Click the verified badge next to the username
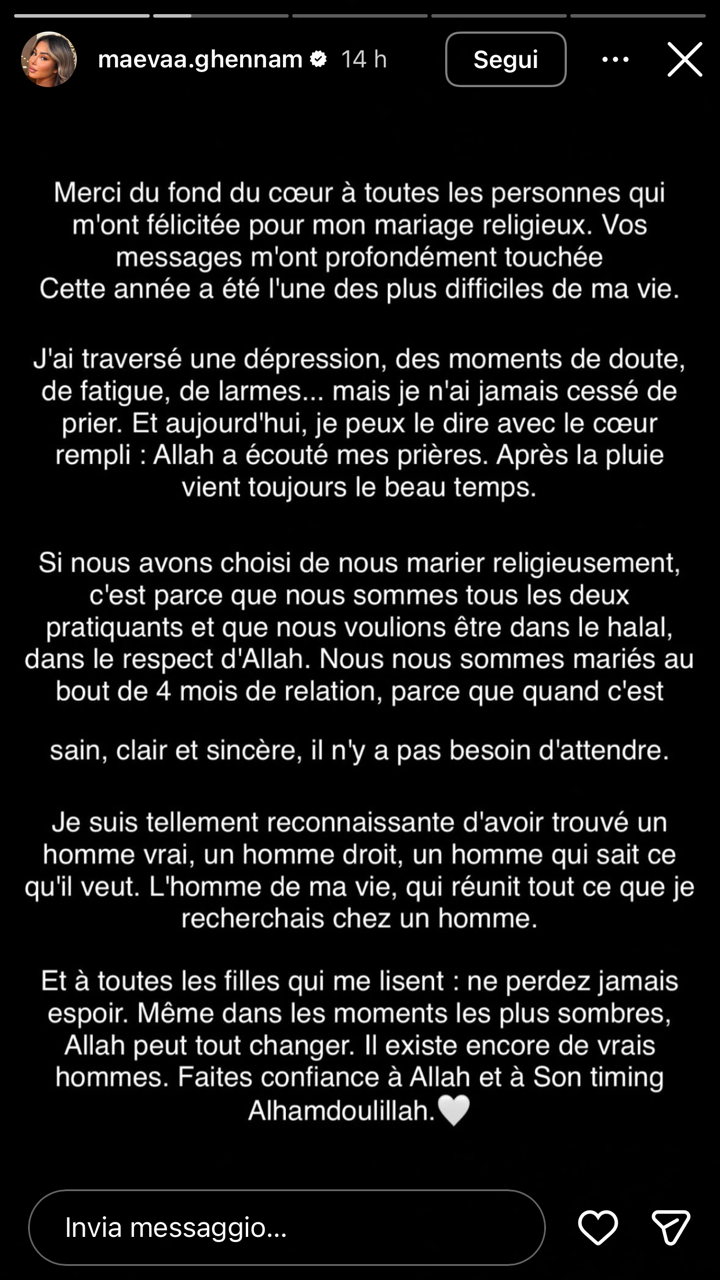This screenshot has height=1280, width=720. click(x=317, y=58)
